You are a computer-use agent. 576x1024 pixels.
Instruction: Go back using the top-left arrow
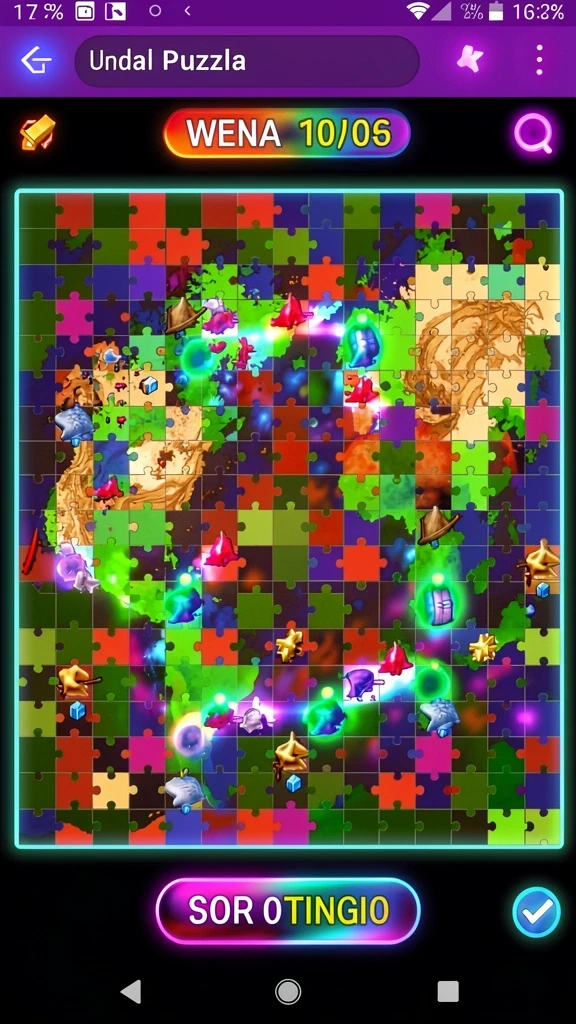tap(37, 61)
